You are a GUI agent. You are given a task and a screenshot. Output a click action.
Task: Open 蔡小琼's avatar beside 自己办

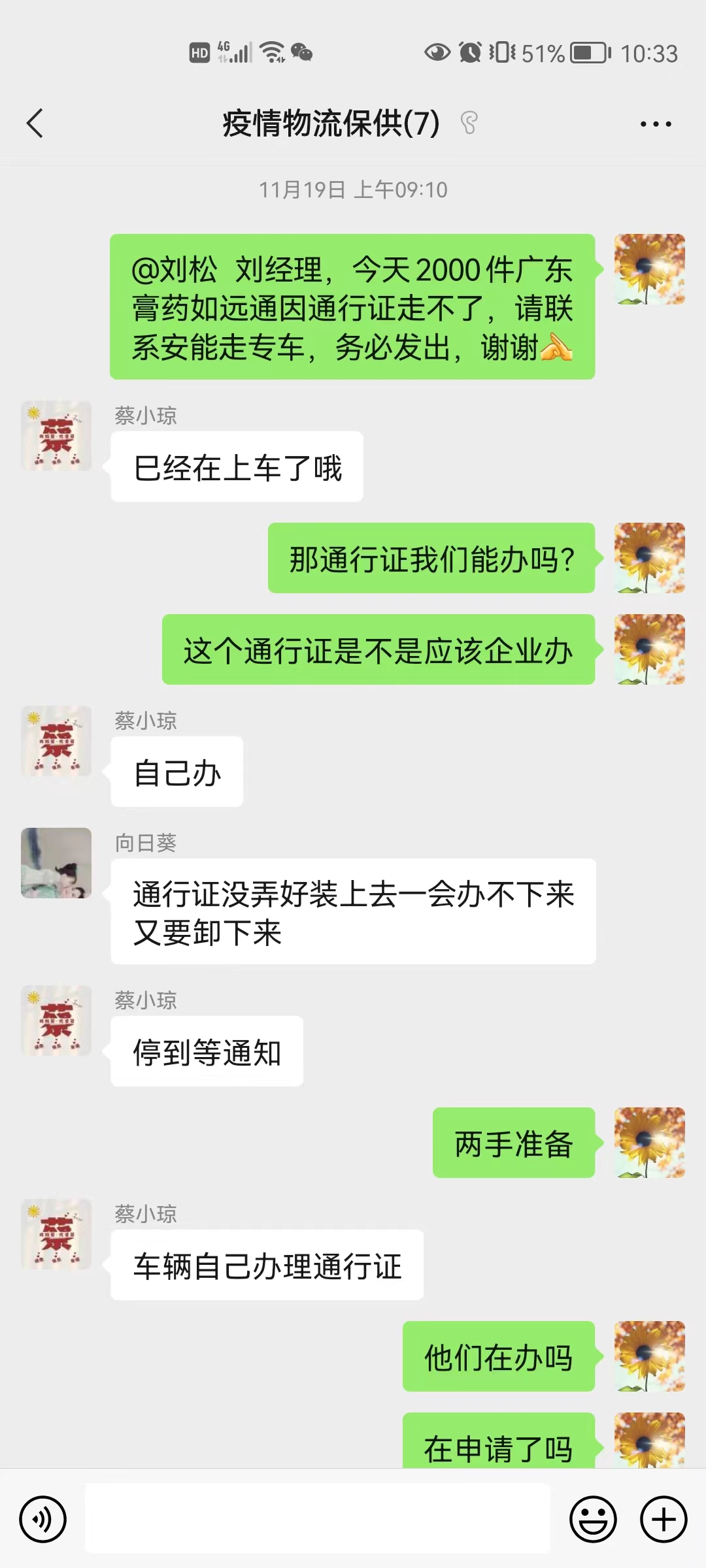point(56,741)
